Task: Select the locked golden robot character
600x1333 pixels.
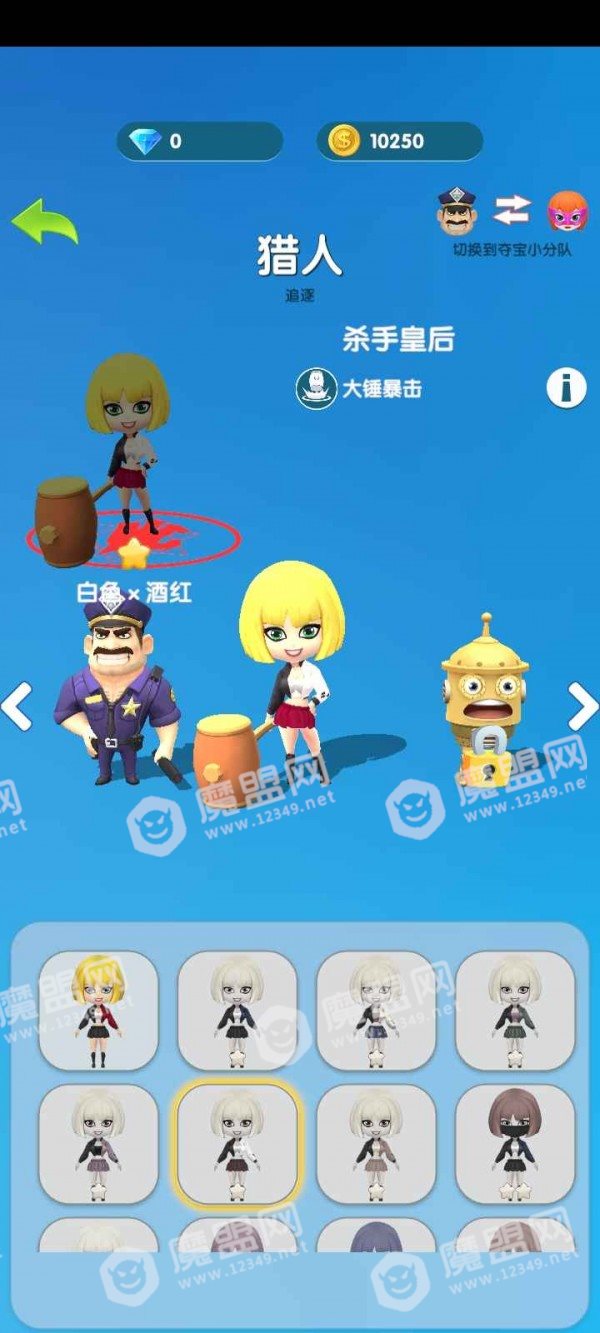Action: [485, 699]
